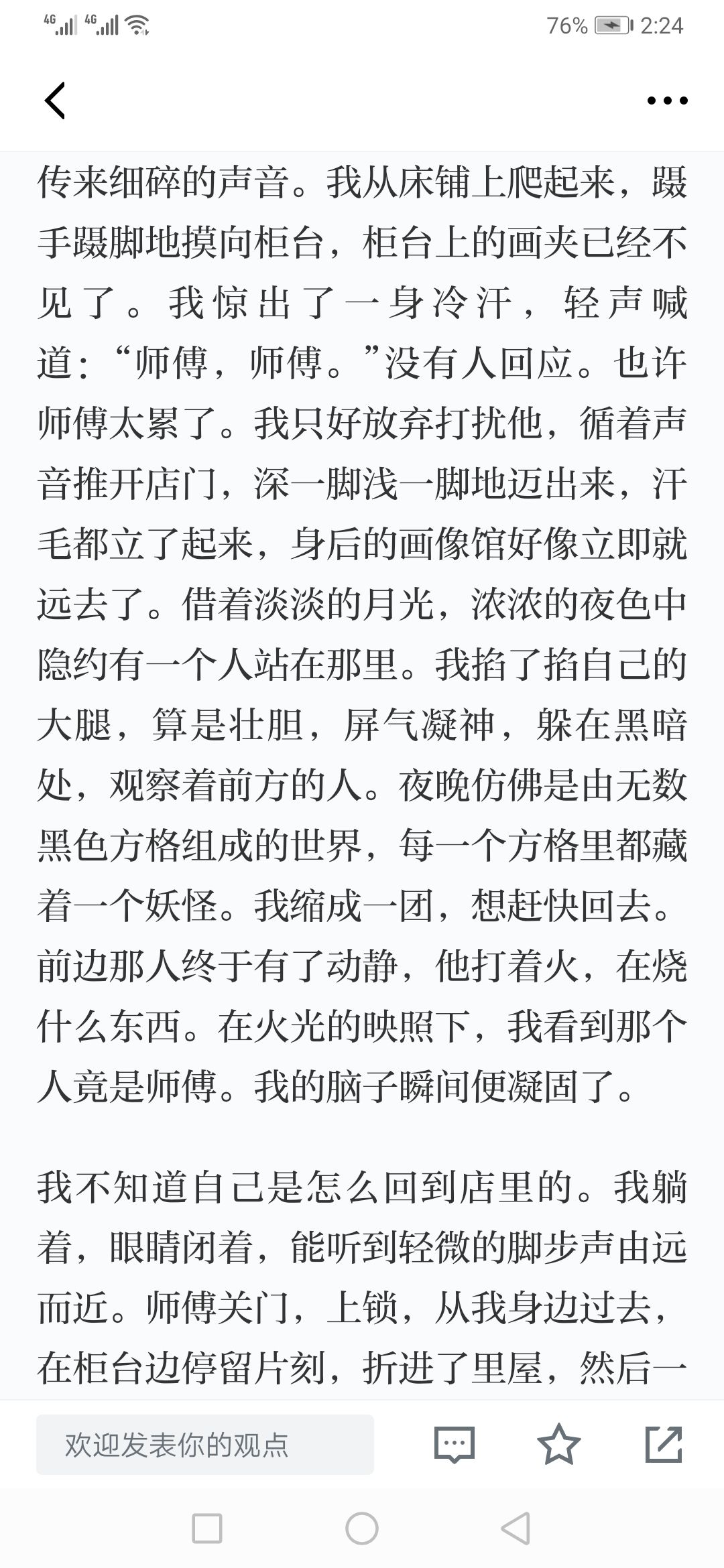This screenshot has height=1568, width=724.
Task: Open recent apps with the square button
Action: (207, 1529)
